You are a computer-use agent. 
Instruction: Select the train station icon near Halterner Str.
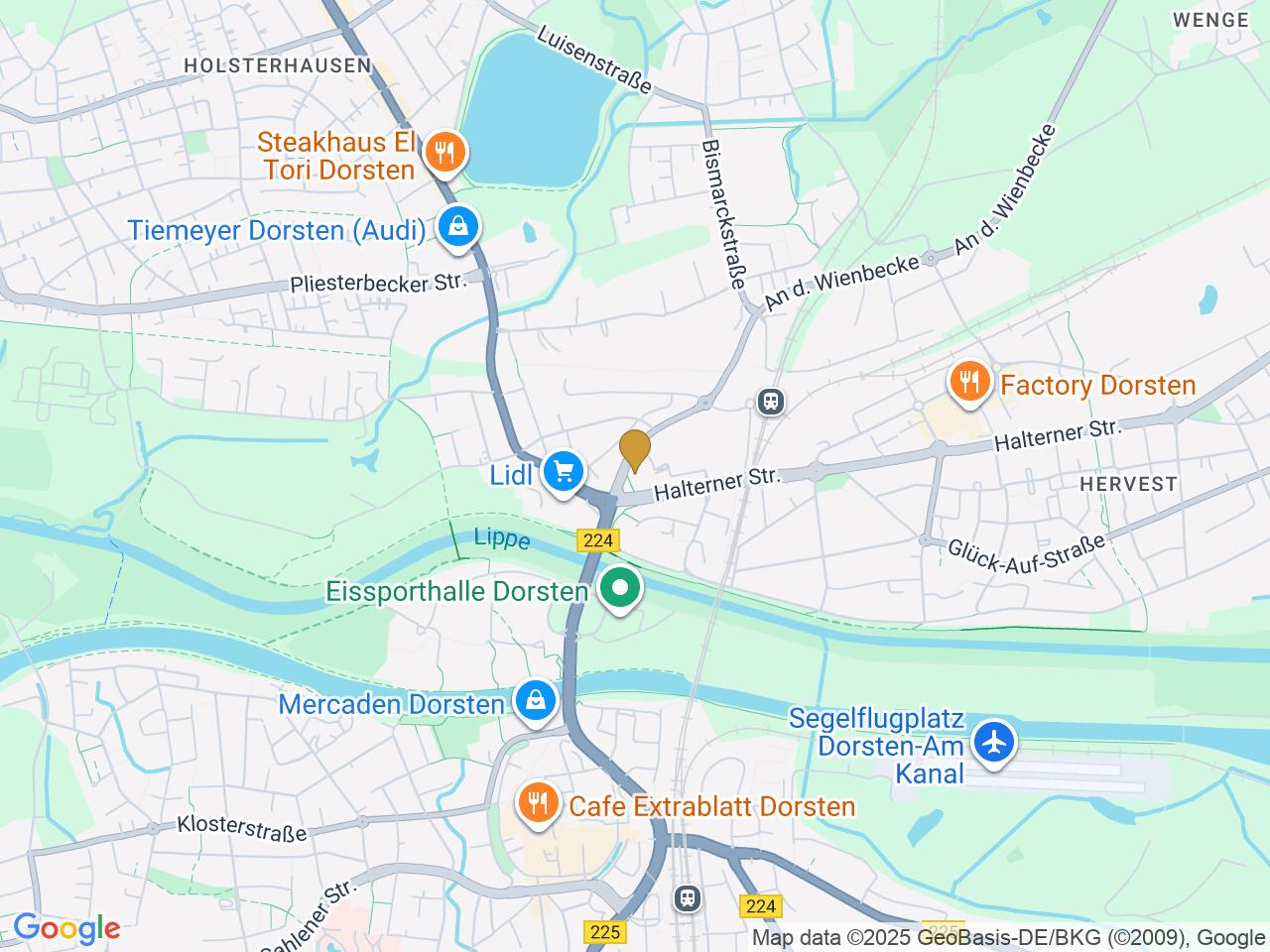tap(771, 402)
